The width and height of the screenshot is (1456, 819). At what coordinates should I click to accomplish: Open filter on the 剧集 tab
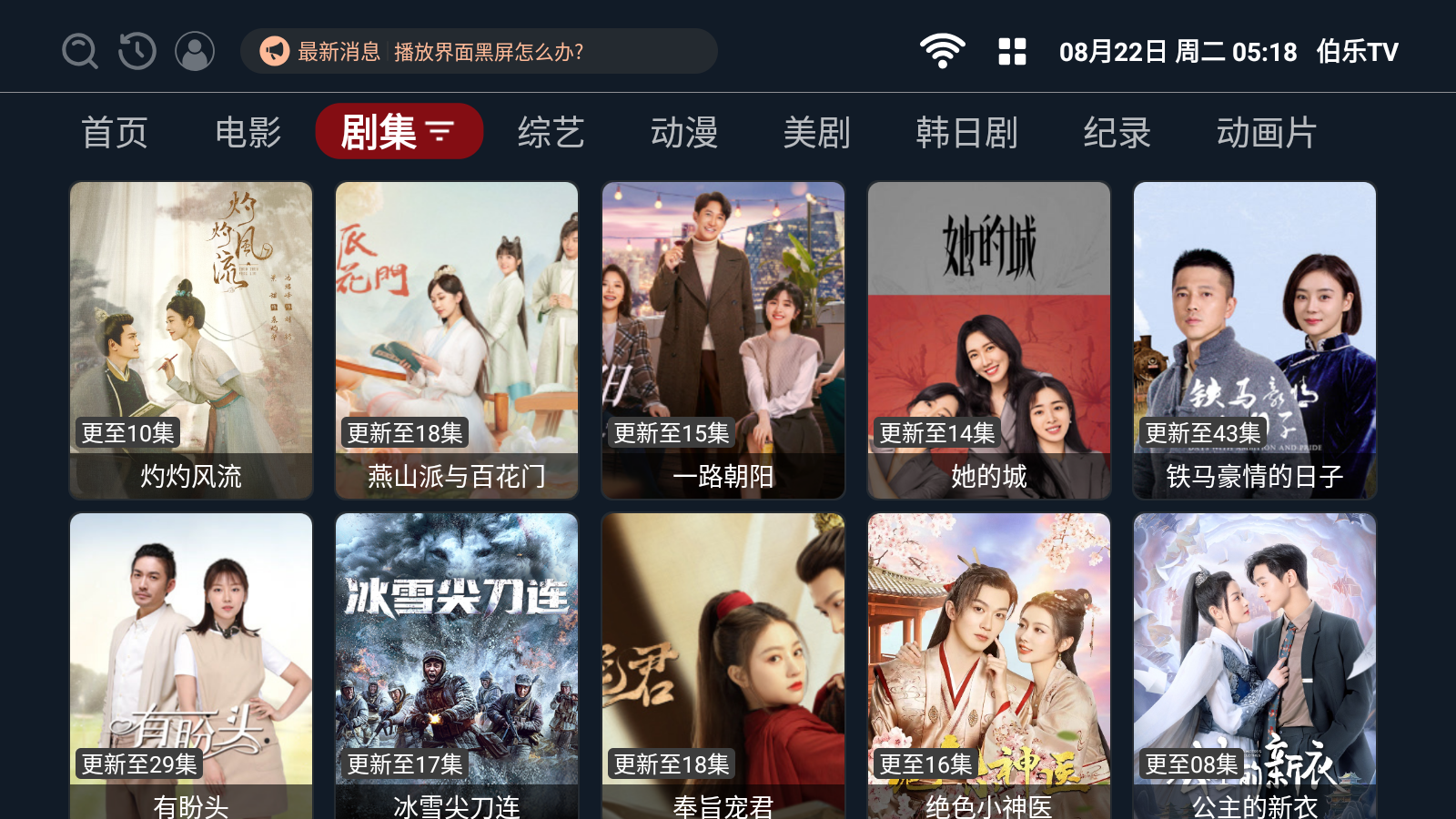pos(440,132)
